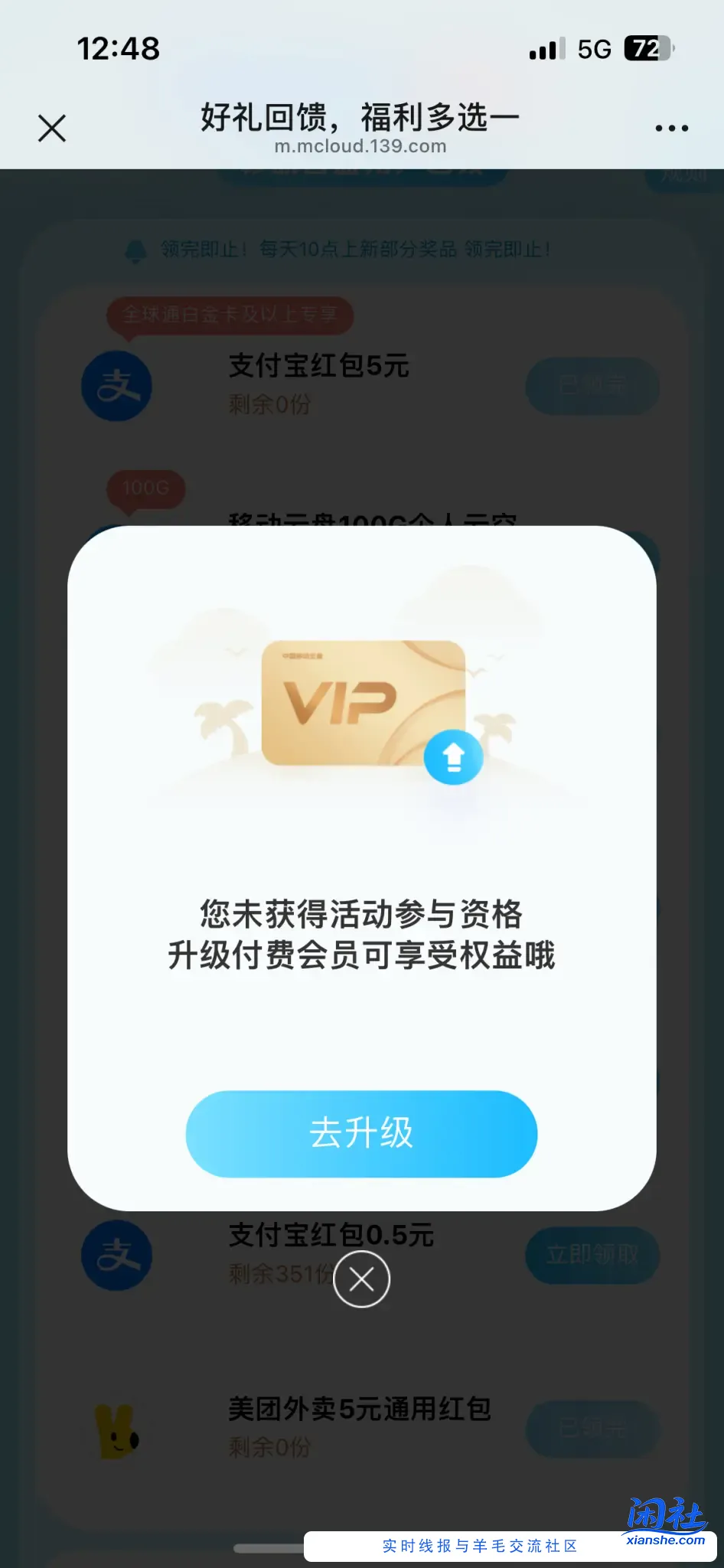Tap the 已领完 button beside 支付宝红包5元
The width and height of the screenshot is (724, 1568).
pos(592,387)
